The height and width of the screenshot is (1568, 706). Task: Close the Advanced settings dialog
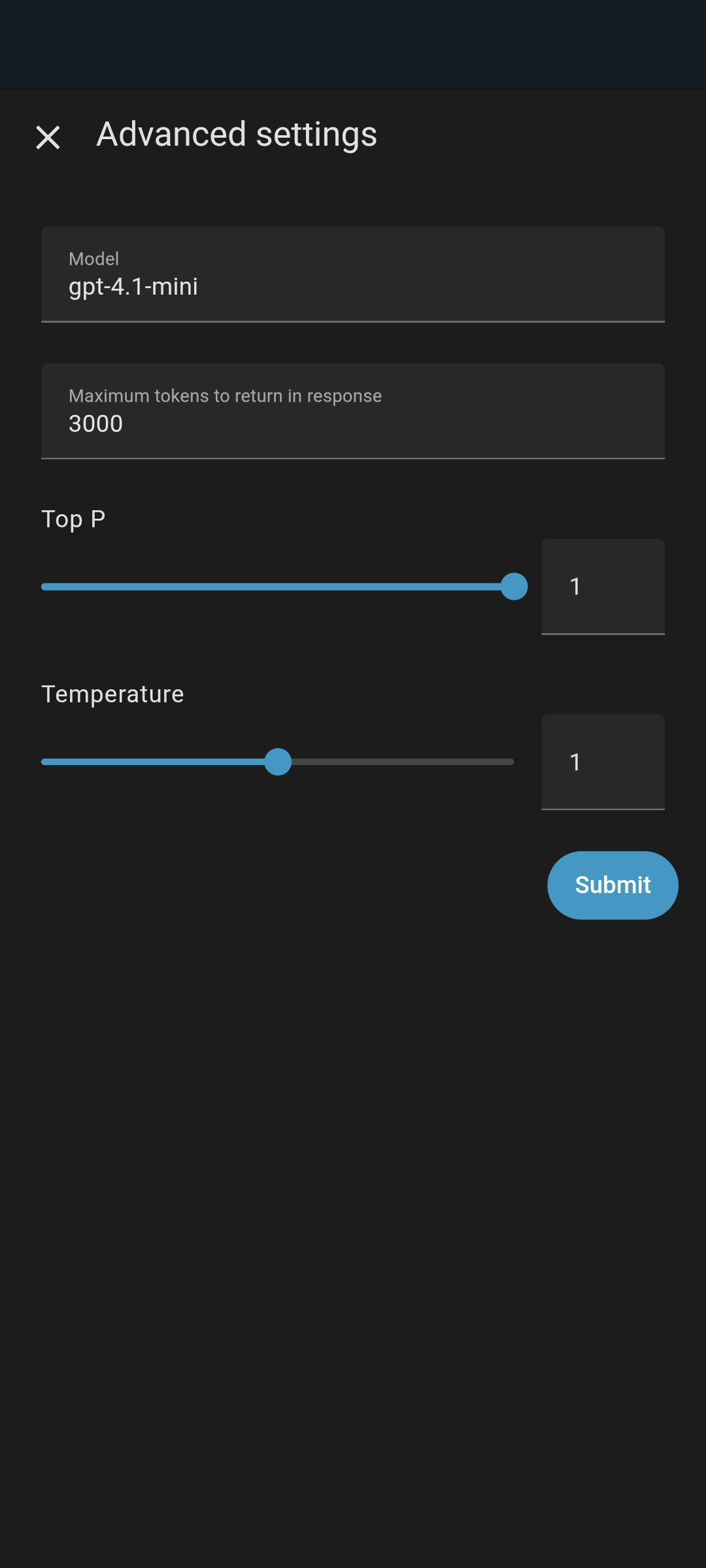tap(48, 137)
